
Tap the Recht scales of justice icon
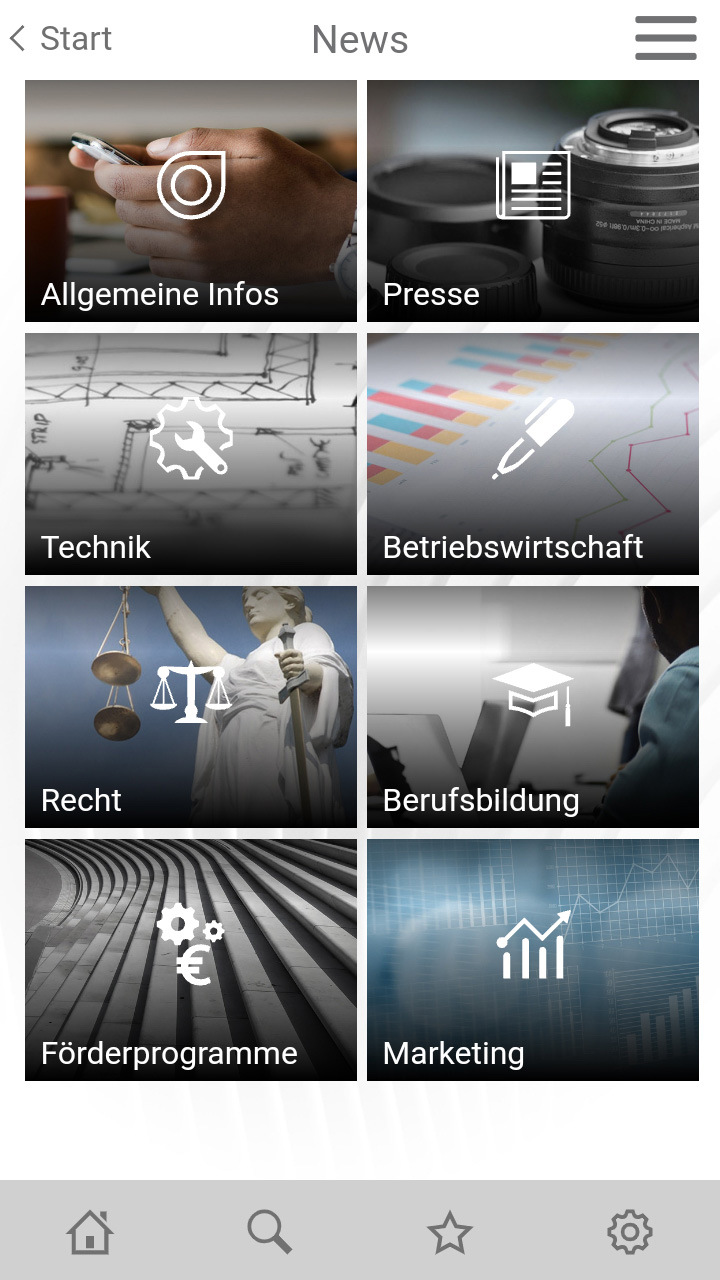click(190, 690)
